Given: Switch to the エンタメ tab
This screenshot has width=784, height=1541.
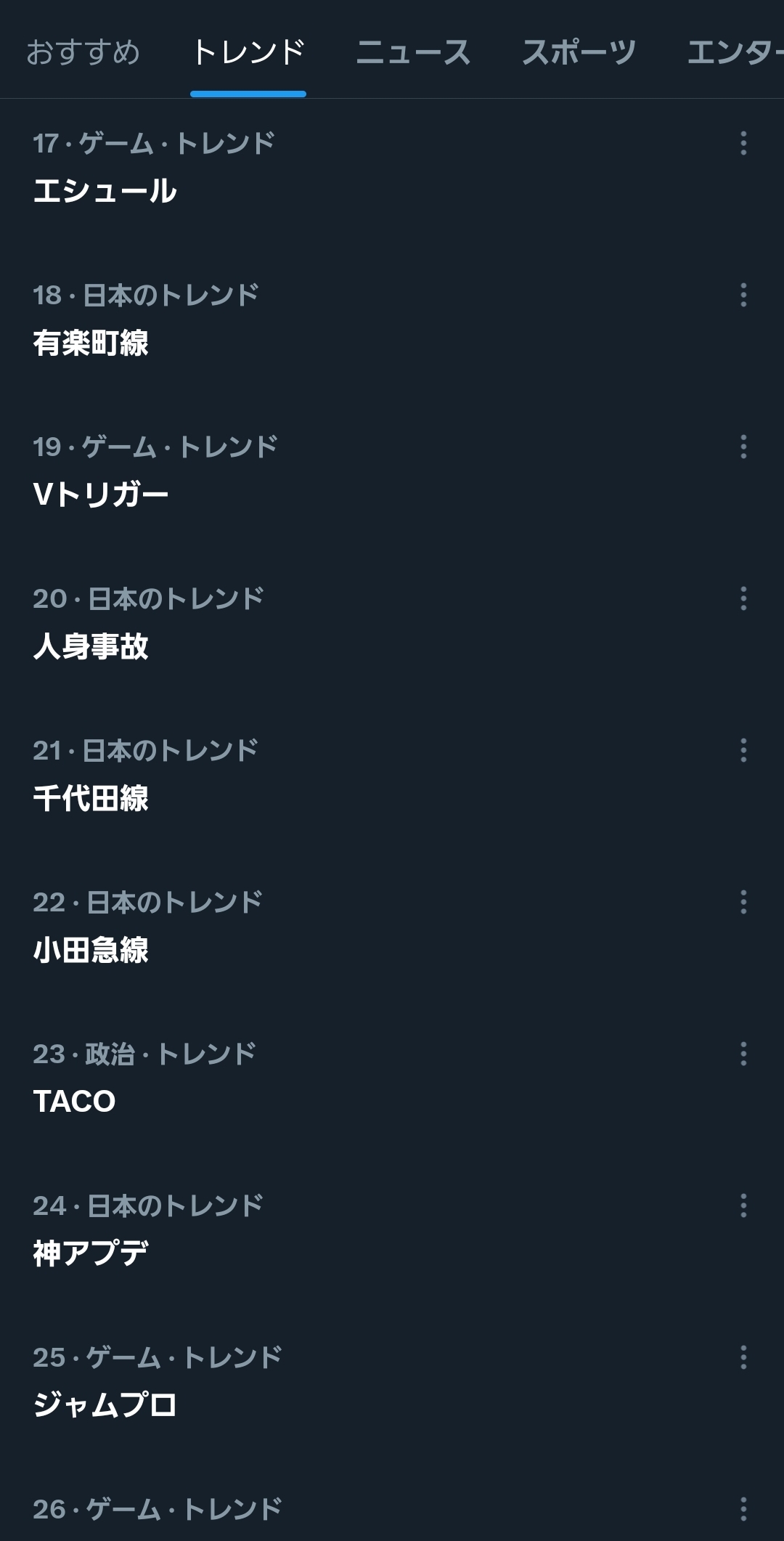Looking at the screenshot, I should click(733, 52).
